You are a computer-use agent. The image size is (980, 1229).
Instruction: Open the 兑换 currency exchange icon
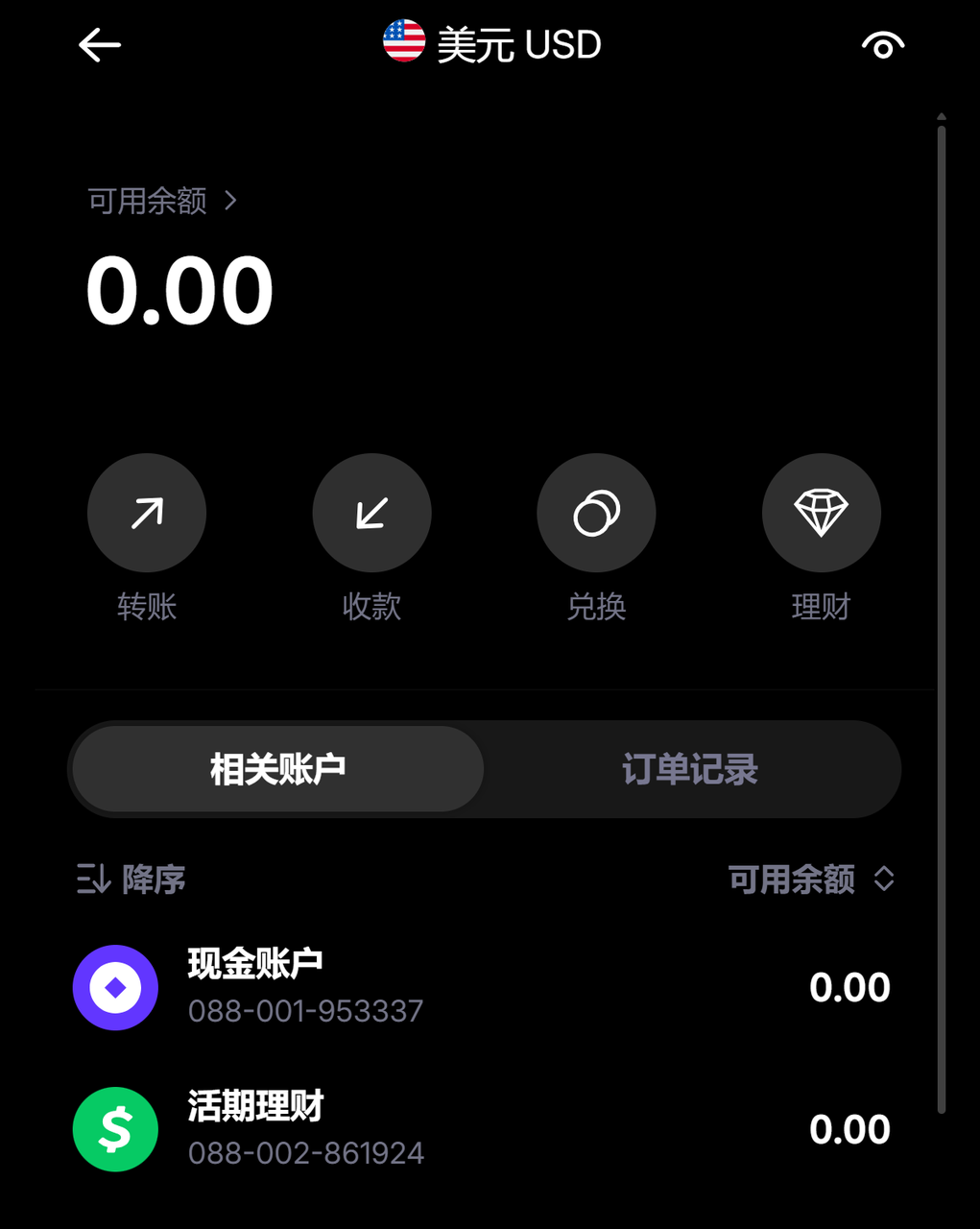point(596,512)
